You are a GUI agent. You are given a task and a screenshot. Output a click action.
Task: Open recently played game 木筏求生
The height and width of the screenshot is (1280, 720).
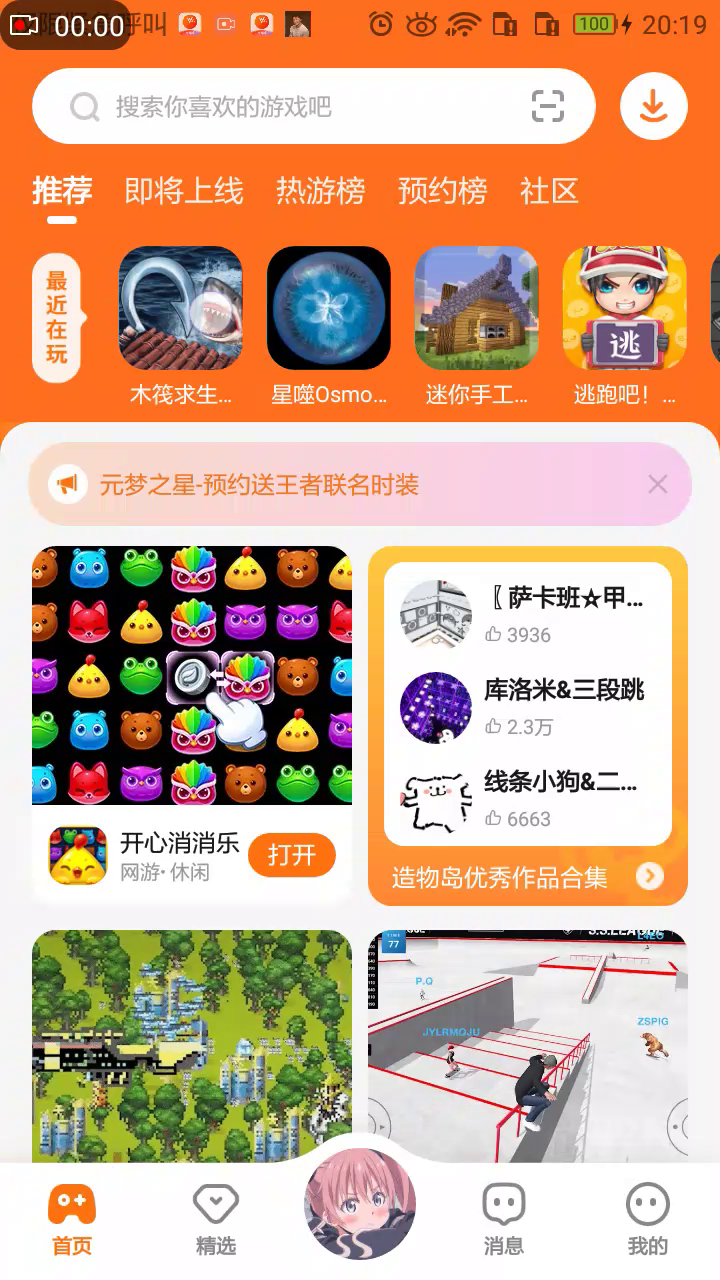click(x=181, y=310)
